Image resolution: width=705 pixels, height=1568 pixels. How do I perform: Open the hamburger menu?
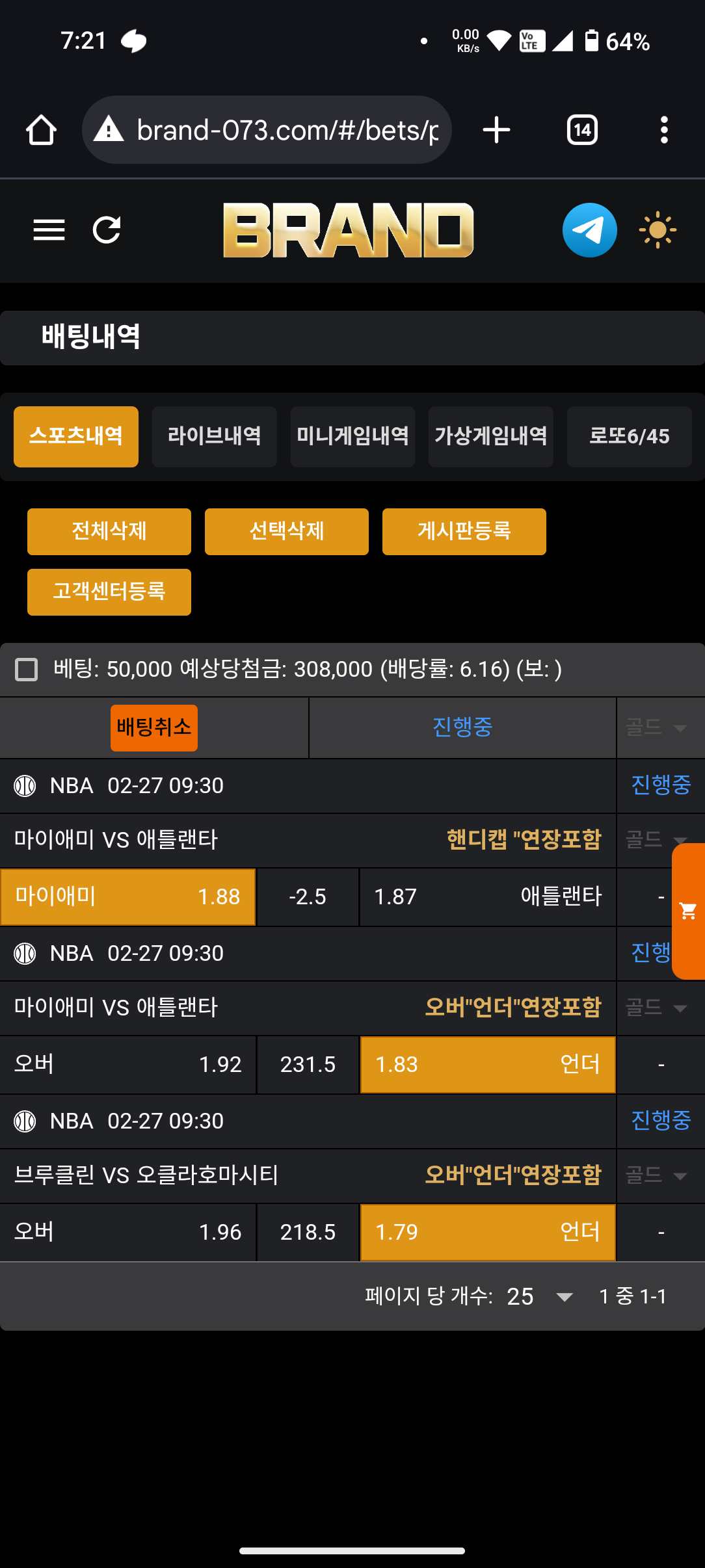tap(49, 230)
